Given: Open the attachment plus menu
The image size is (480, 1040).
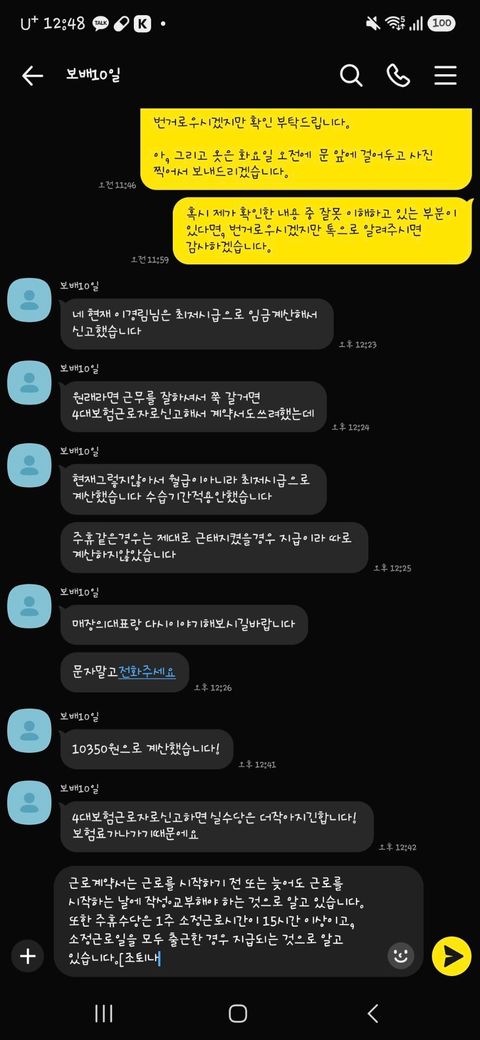Looking at the screenshot, I should [x=27, y=956].
